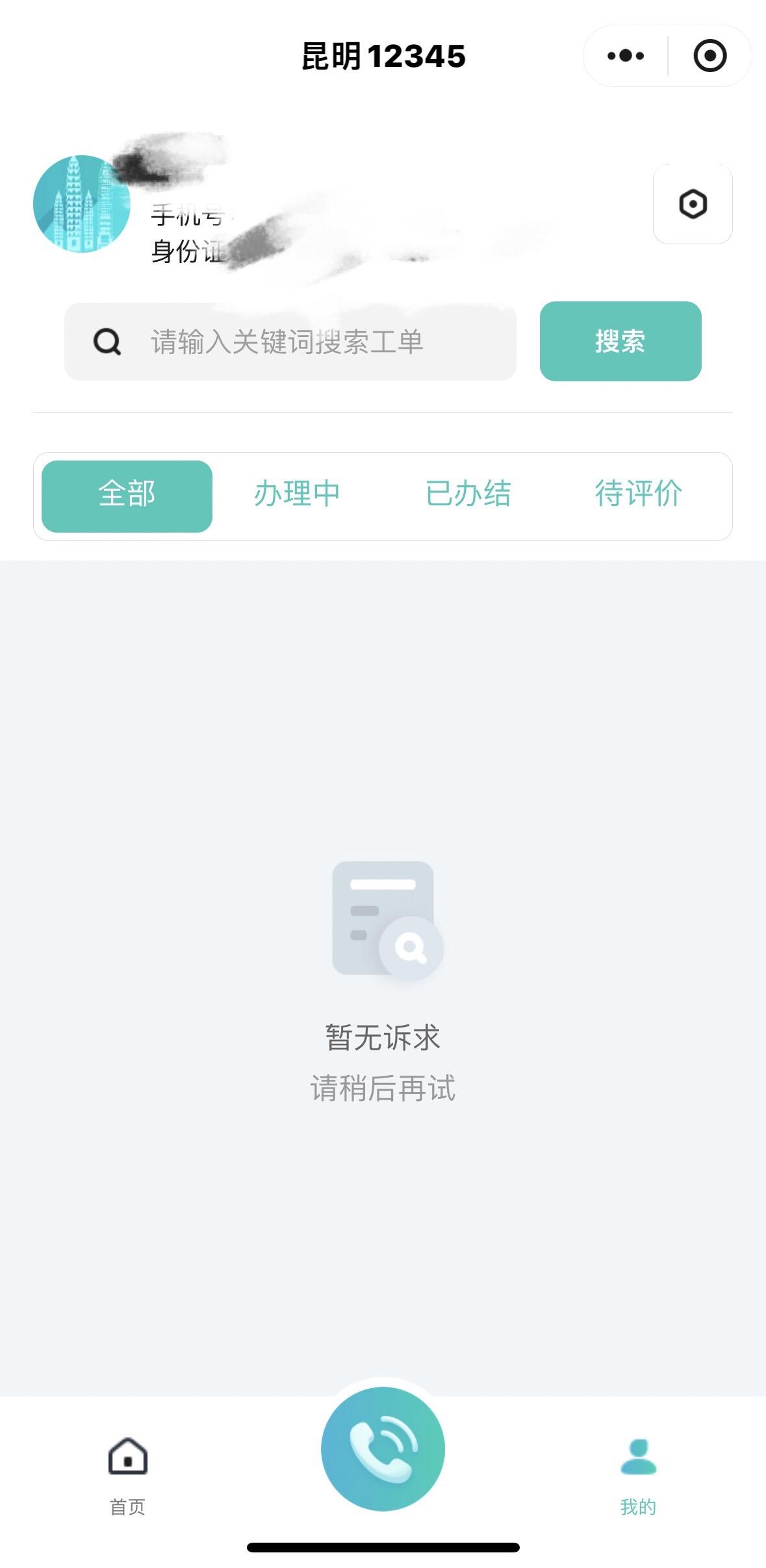View the 待评价 tab
The width and height of the screenshot is (766, 1568).
638,494
